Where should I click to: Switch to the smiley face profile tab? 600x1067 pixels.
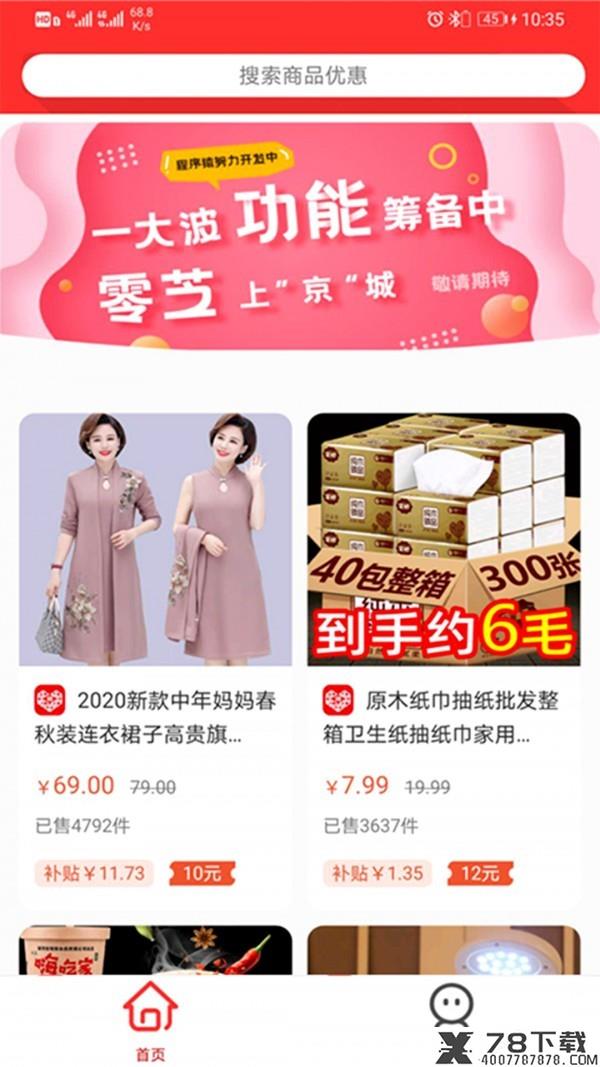[451, 1006]
